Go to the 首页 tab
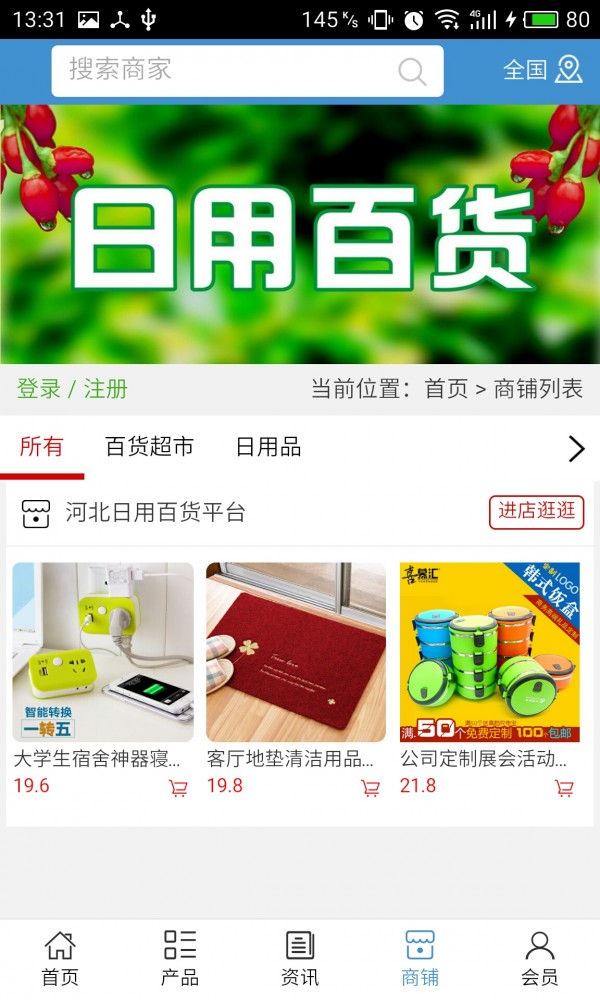Image resolution: width=600 pixels, height=1000 pixels. coord(60,958)
